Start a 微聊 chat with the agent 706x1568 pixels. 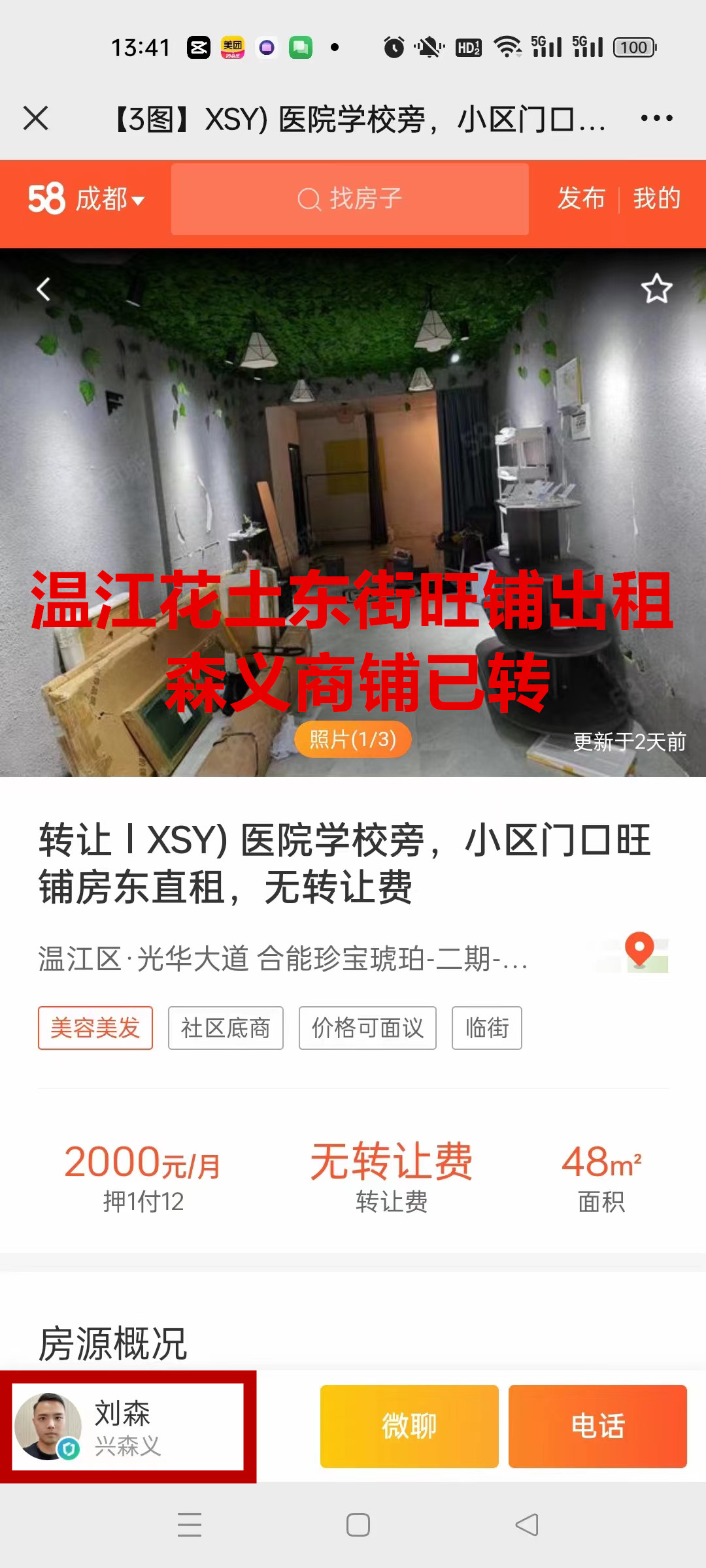coord(409,1426)
